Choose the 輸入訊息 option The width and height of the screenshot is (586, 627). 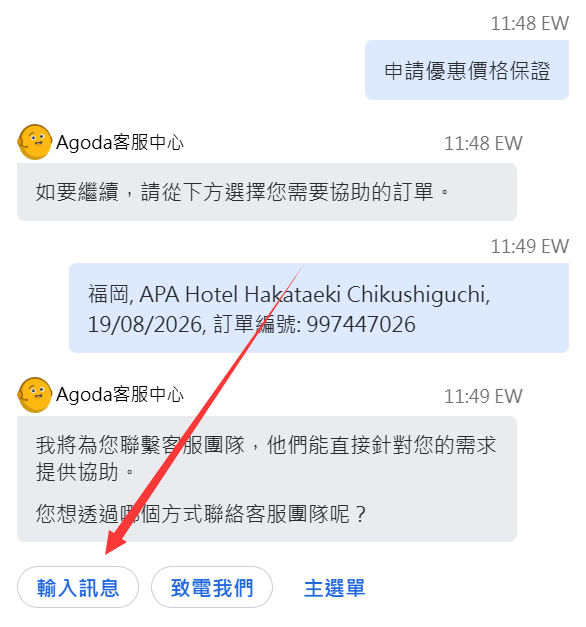tap(78, 587)
